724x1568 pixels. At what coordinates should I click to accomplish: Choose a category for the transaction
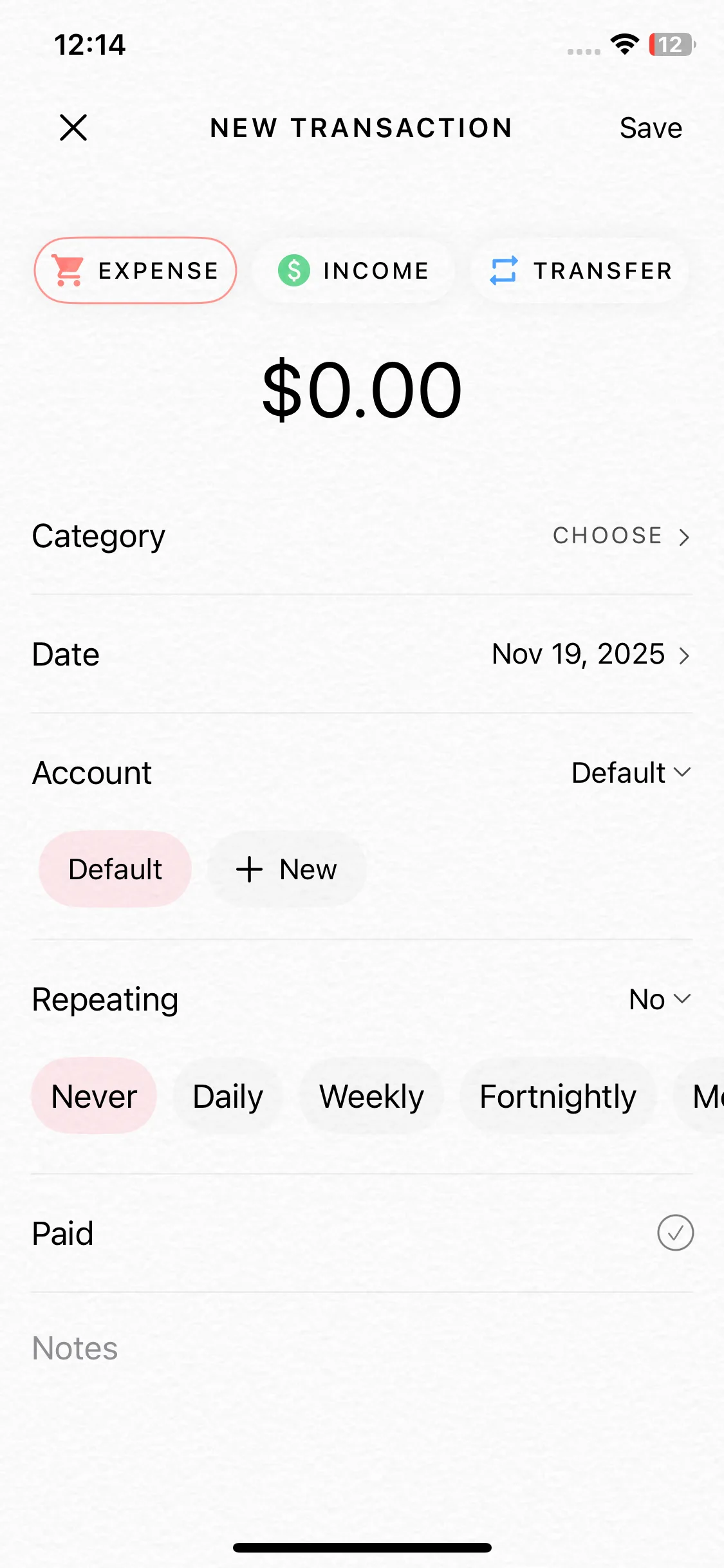(x=620, y=536)
